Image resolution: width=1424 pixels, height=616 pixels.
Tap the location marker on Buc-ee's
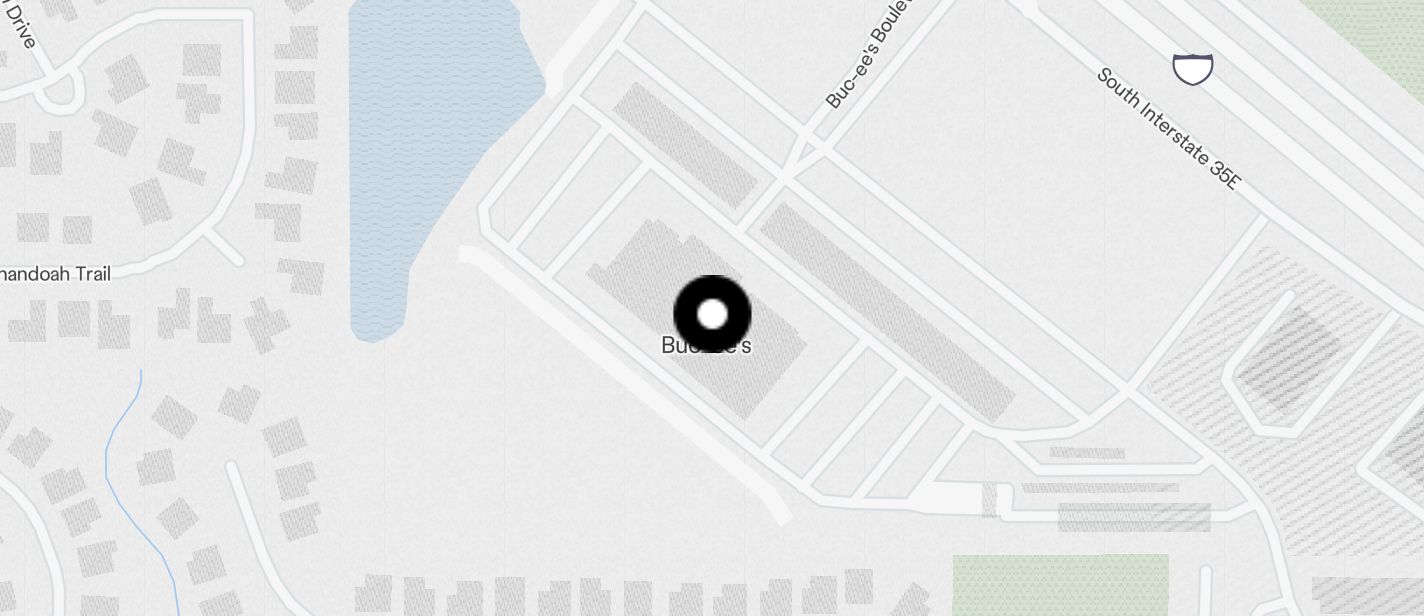pos(712,314)
